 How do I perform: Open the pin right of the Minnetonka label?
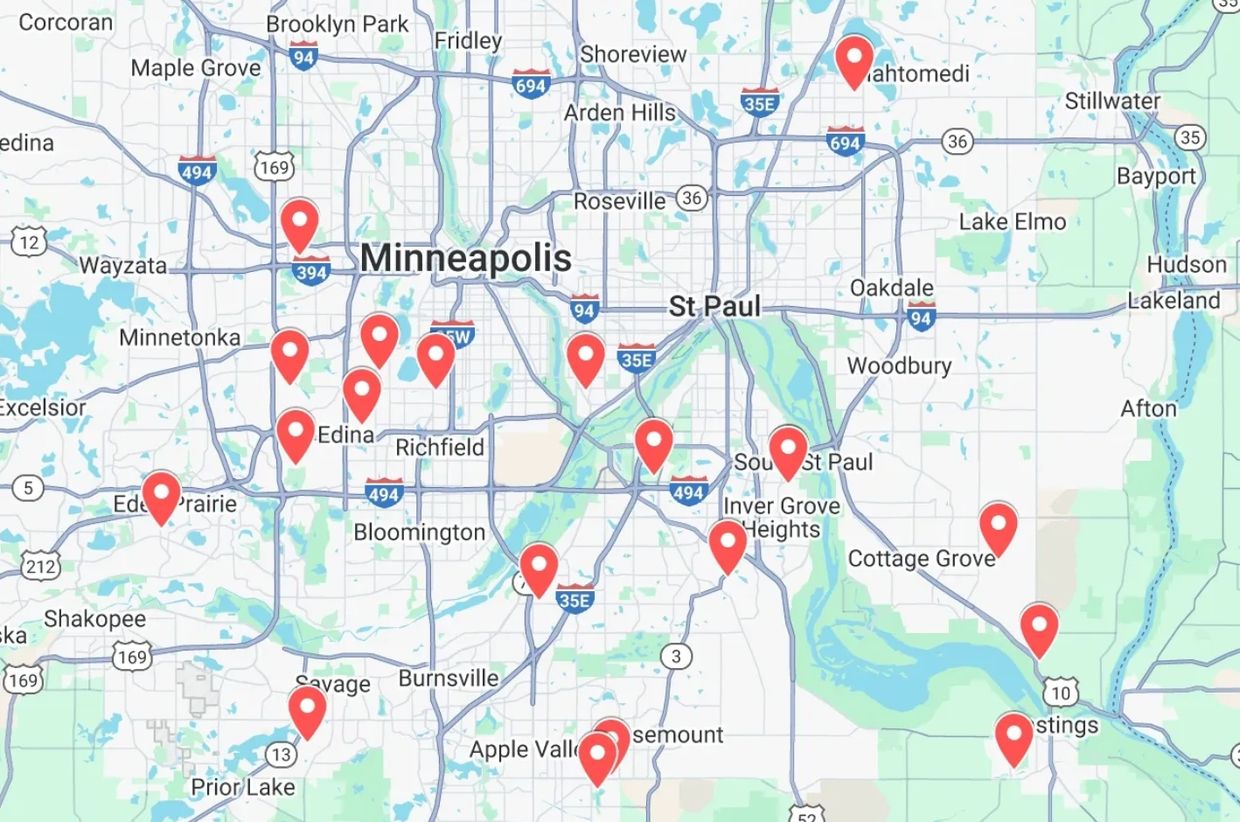pyautogui.click(x=290, y=351)
